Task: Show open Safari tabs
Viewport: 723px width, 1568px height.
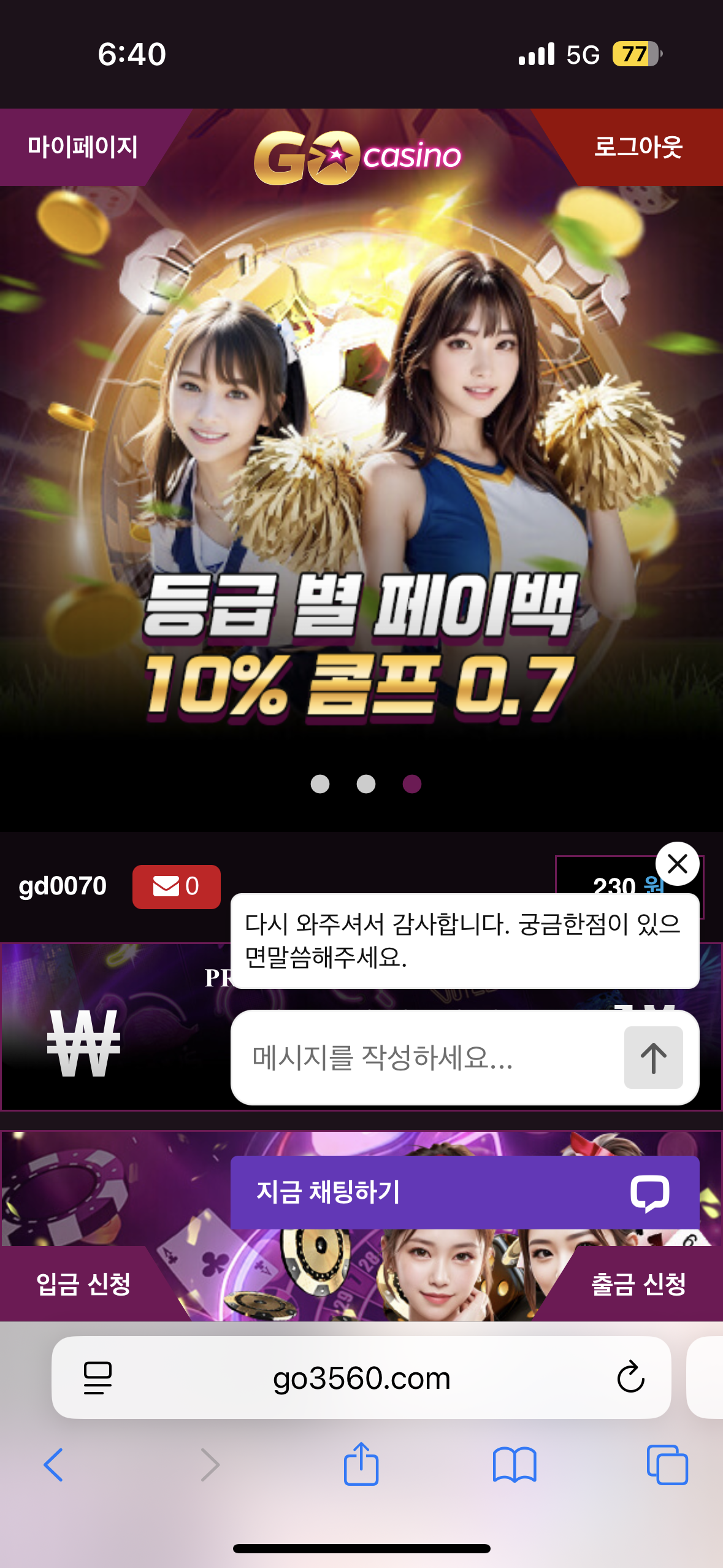Action: pyautogui.click(x=667, y=1464)
